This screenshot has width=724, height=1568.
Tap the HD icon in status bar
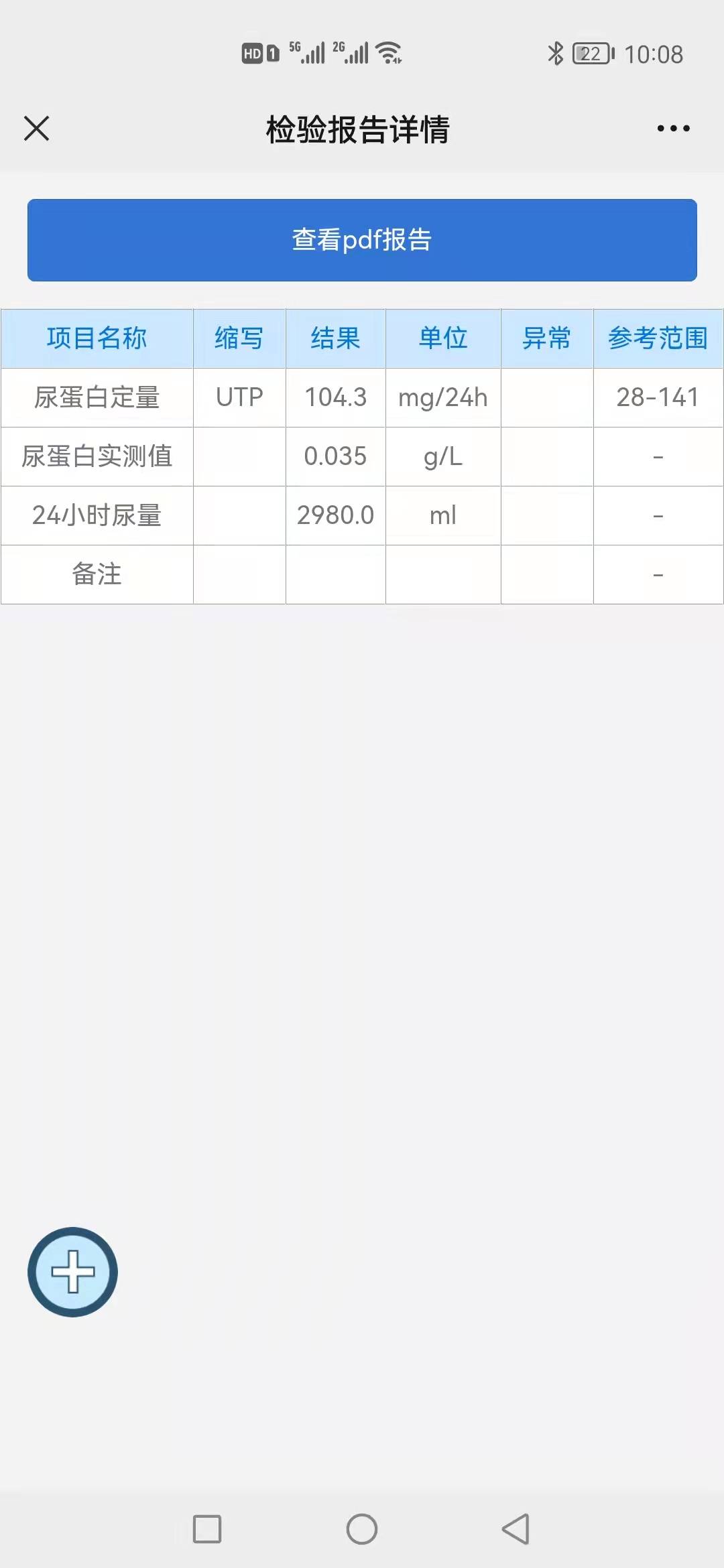tap(255, 52)
